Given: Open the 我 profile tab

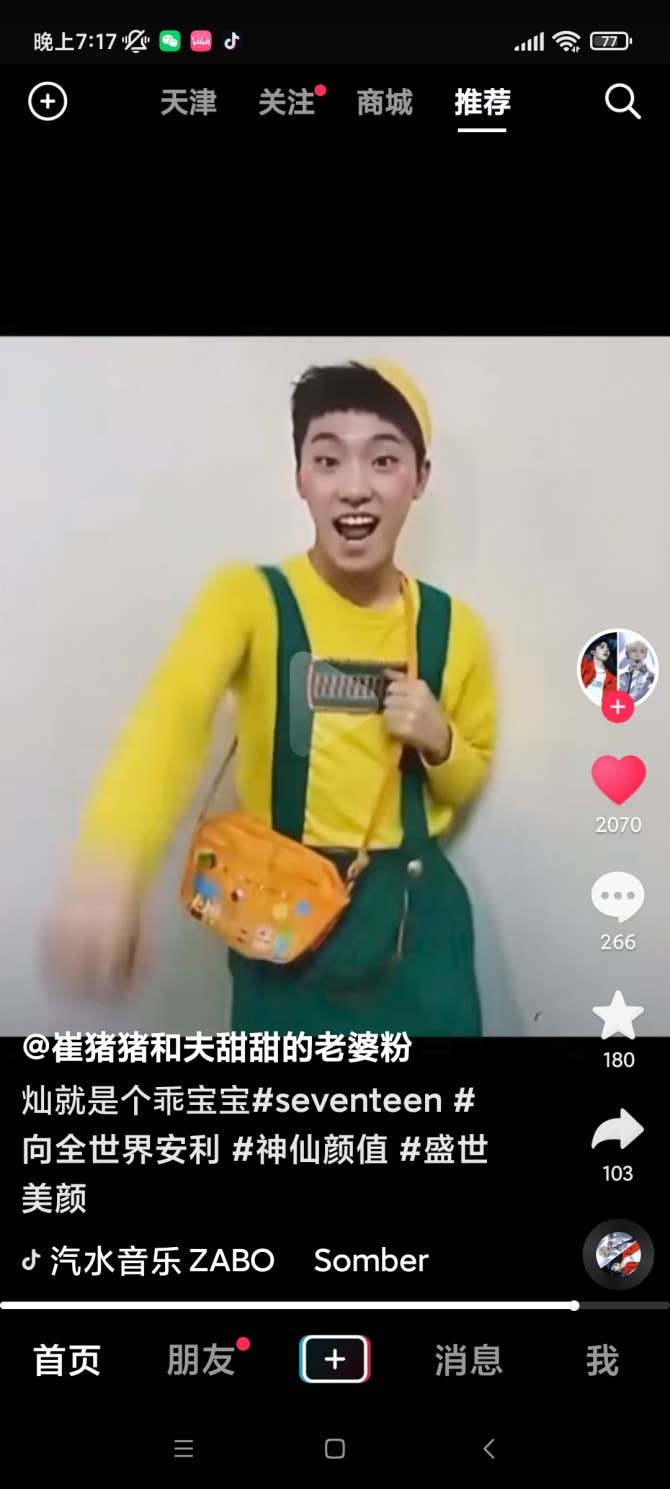Looking at the screenshot, I should pos(602,1360).
